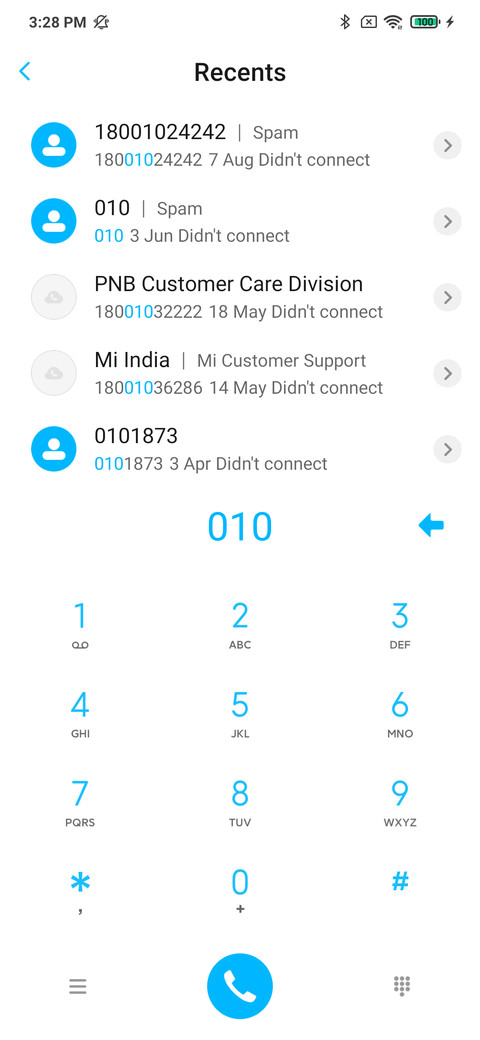Screen dimensions: 480x1040
Task: Dial digit 2 on keypad
Action: pos(240,625)
